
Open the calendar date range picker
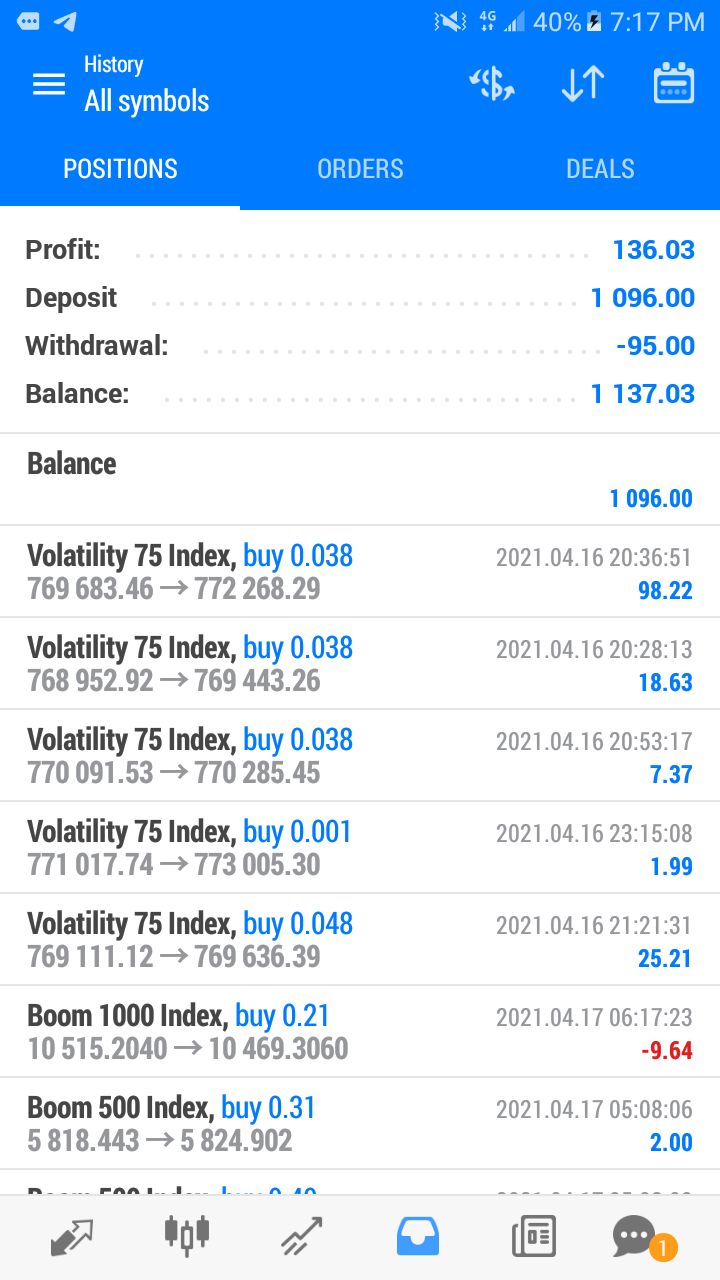tap(674, 85)
